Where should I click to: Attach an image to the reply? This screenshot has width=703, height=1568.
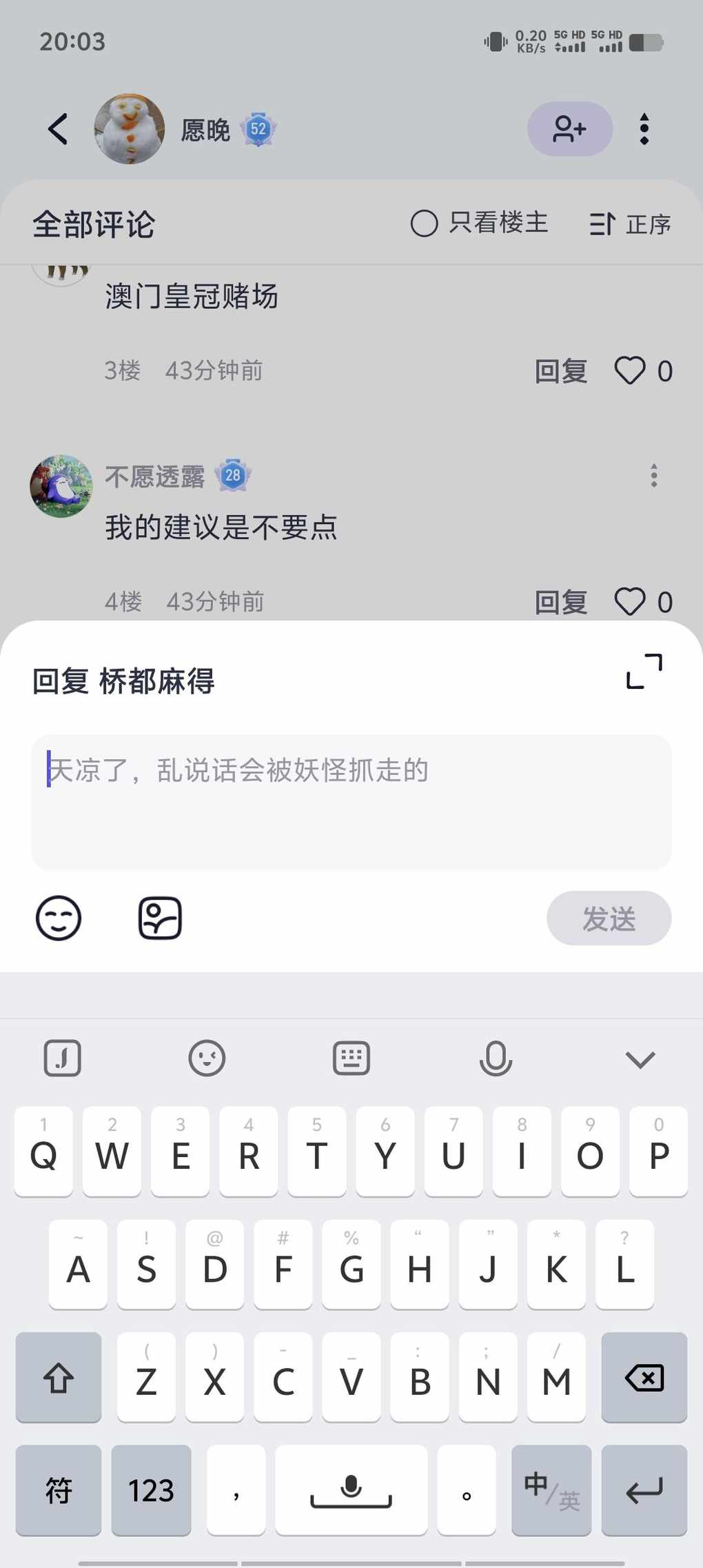point(160,918)
